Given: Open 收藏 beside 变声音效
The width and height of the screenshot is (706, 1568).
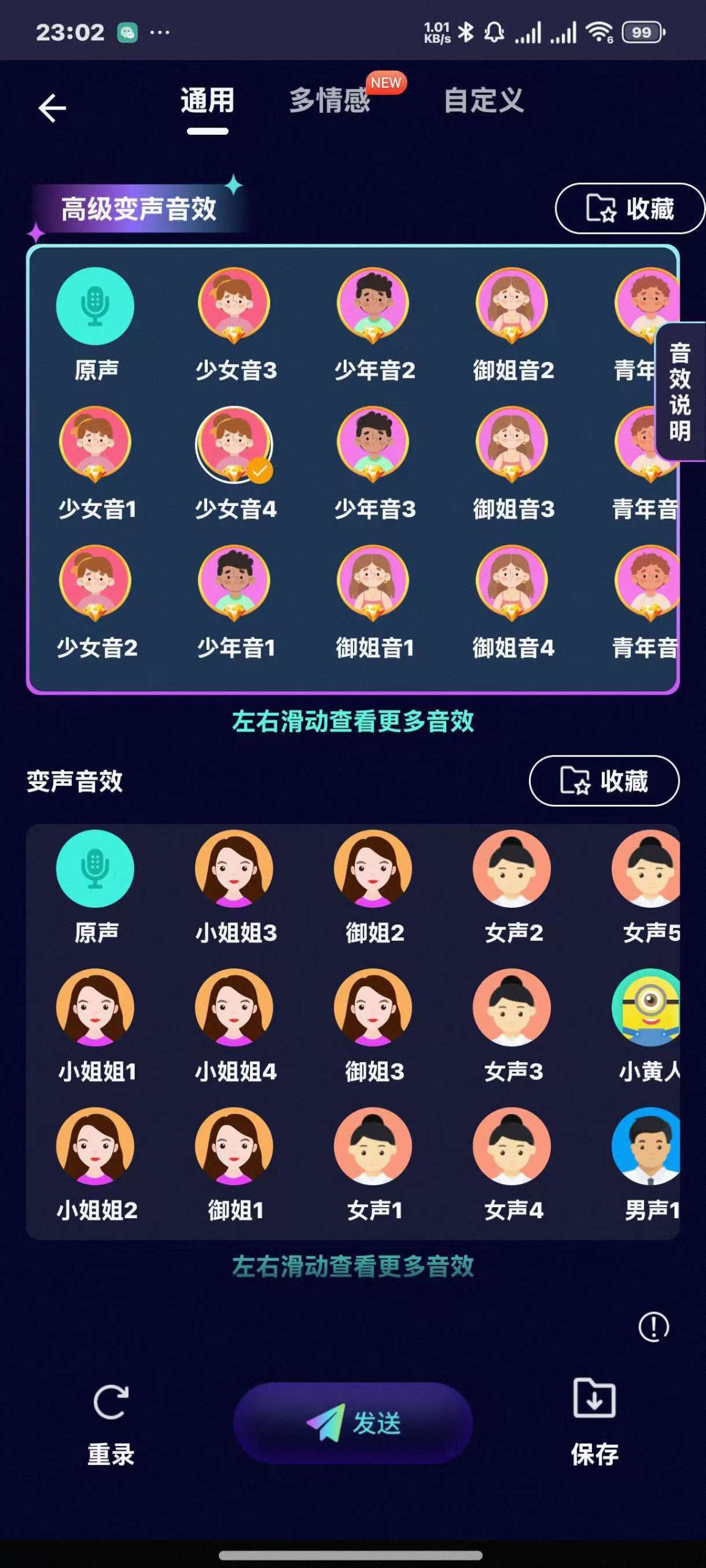Looking at the screenshot, I should point(604,781).
